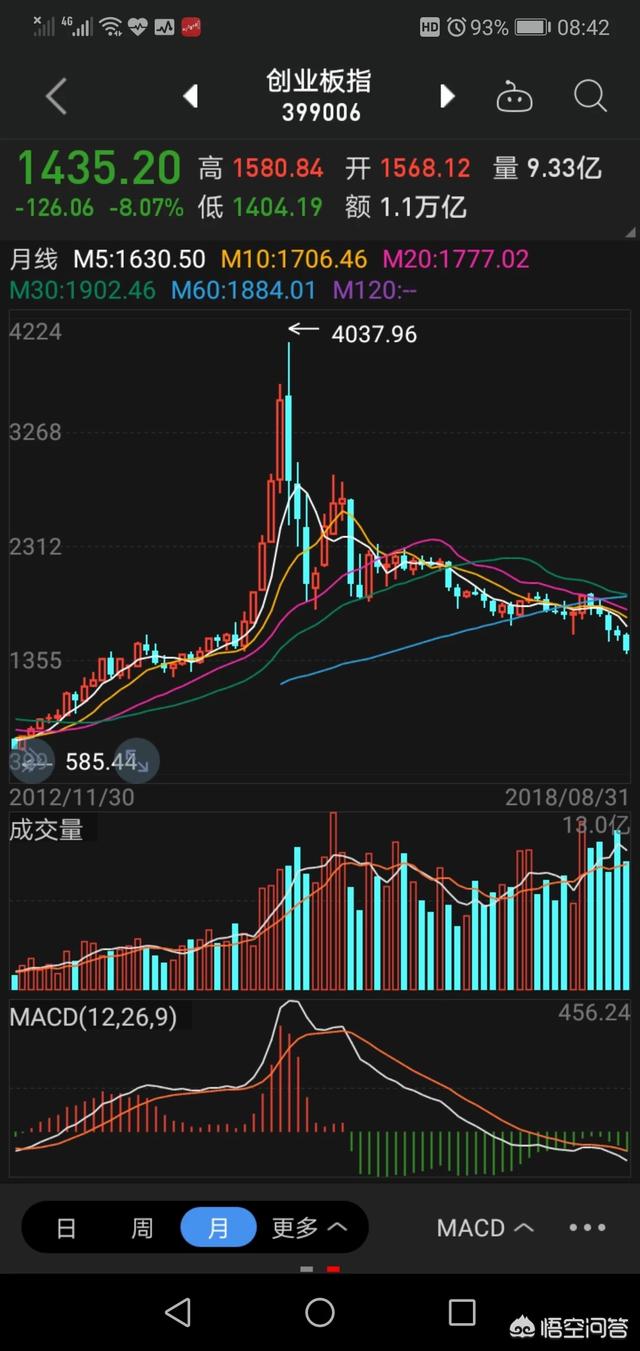This screenshot has width=640, height=1351.
Task: Switch to the previous stock with left triangle
Action: pyautogui.click(x=190, y=96)
